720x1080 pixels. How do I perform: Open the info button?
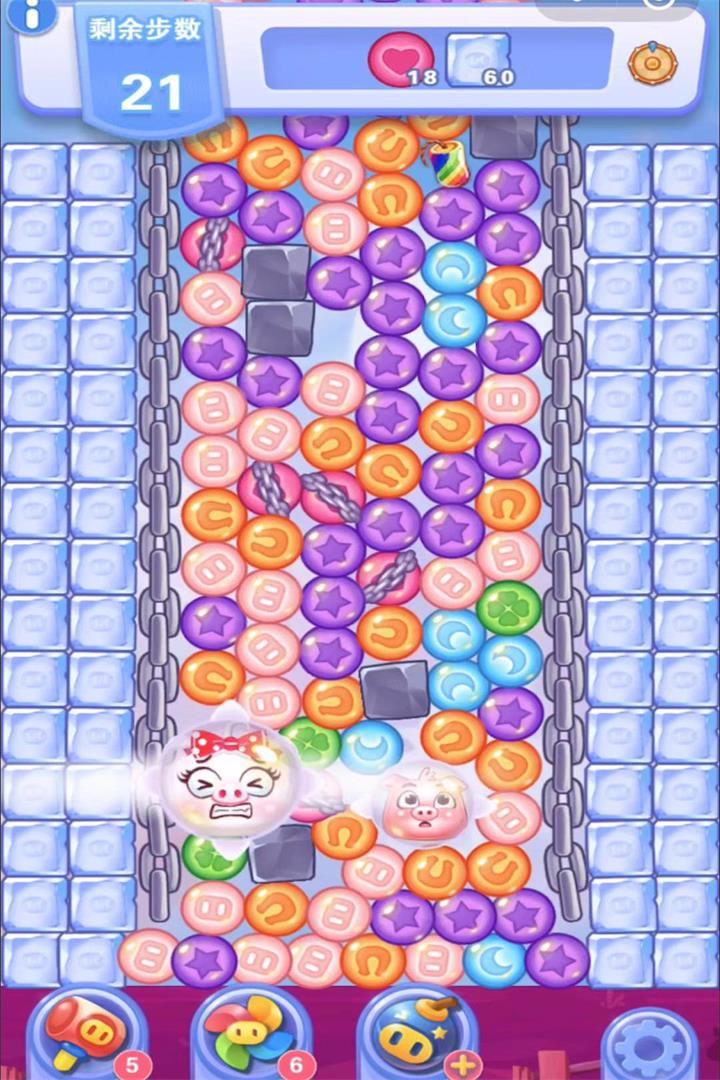click(x=32, y=14)
